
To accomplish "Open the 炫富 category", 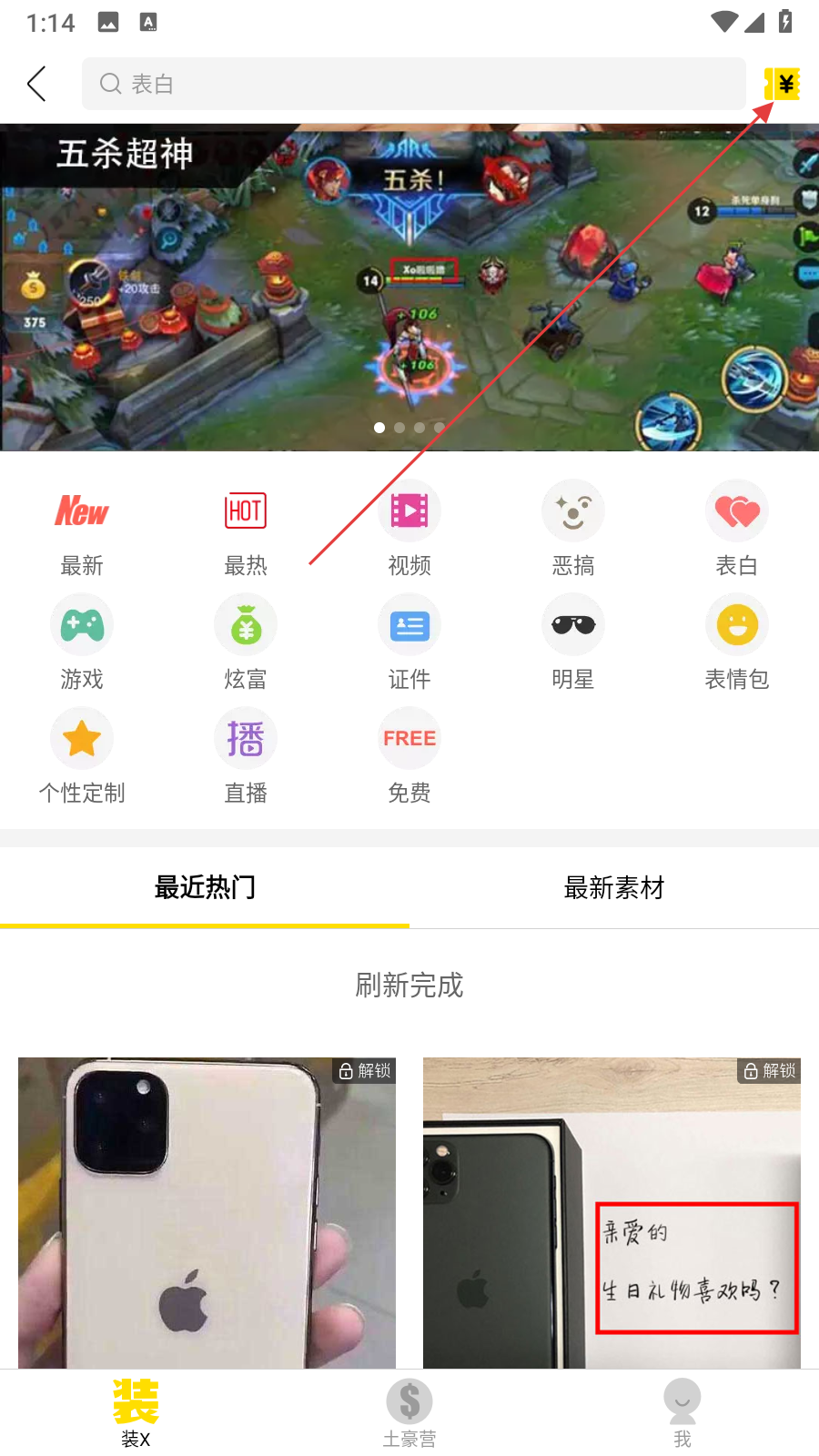I will [246, 643].
